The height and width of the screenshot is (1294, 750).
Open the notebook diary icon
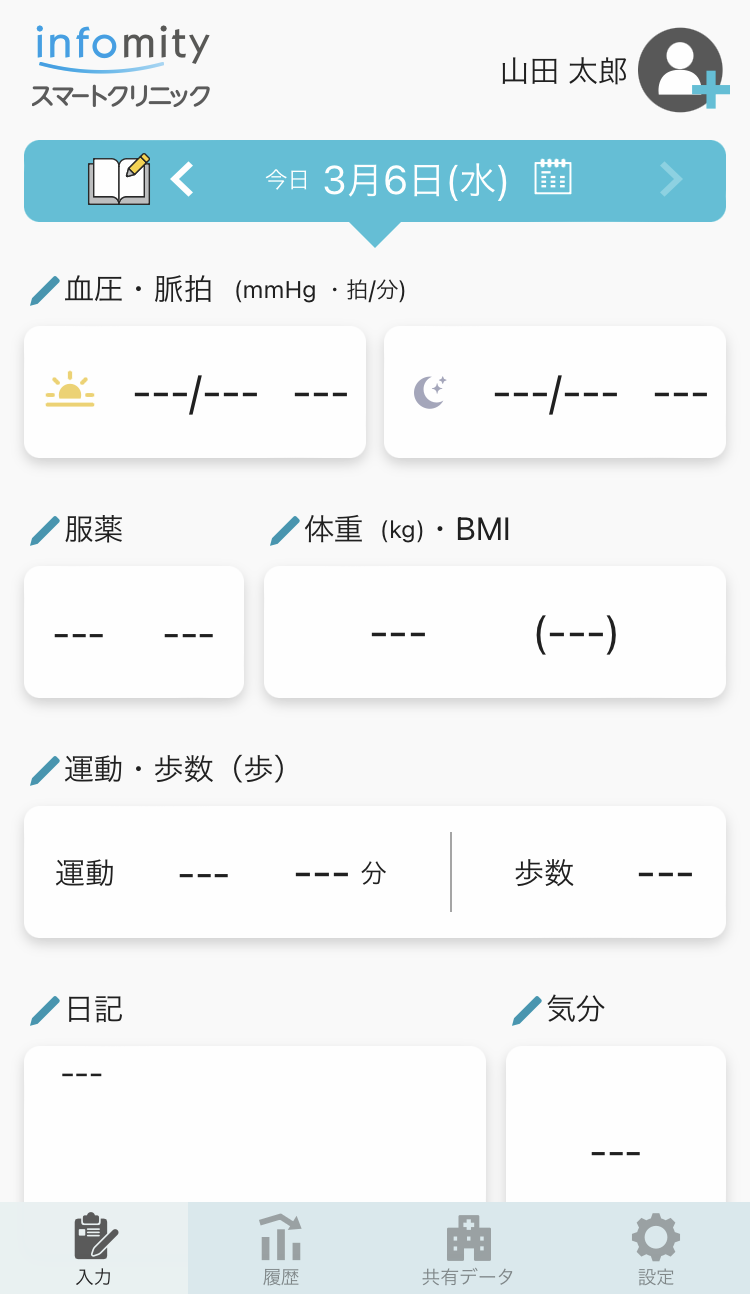click(x=120, y=180)
